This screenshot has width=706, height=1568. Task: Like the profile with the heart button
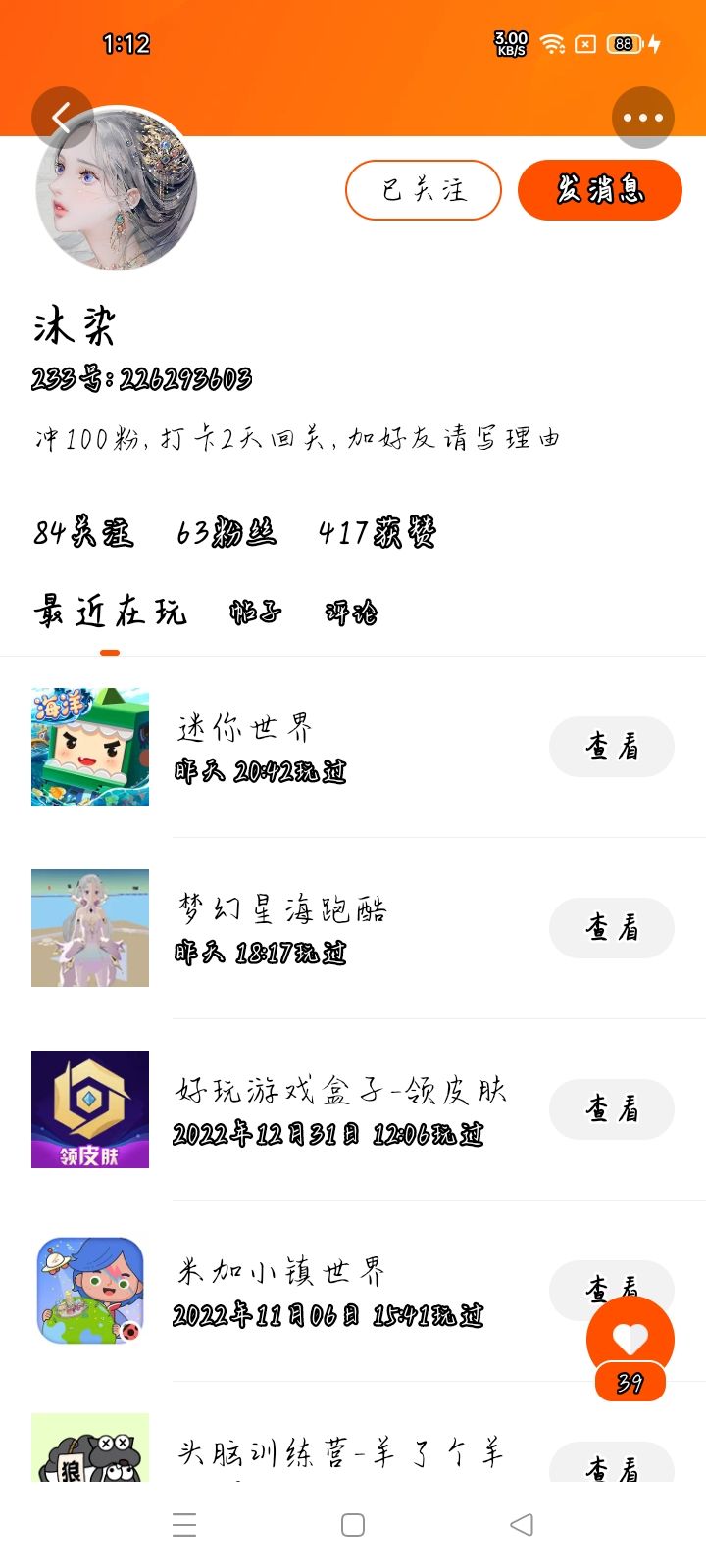630,1338
